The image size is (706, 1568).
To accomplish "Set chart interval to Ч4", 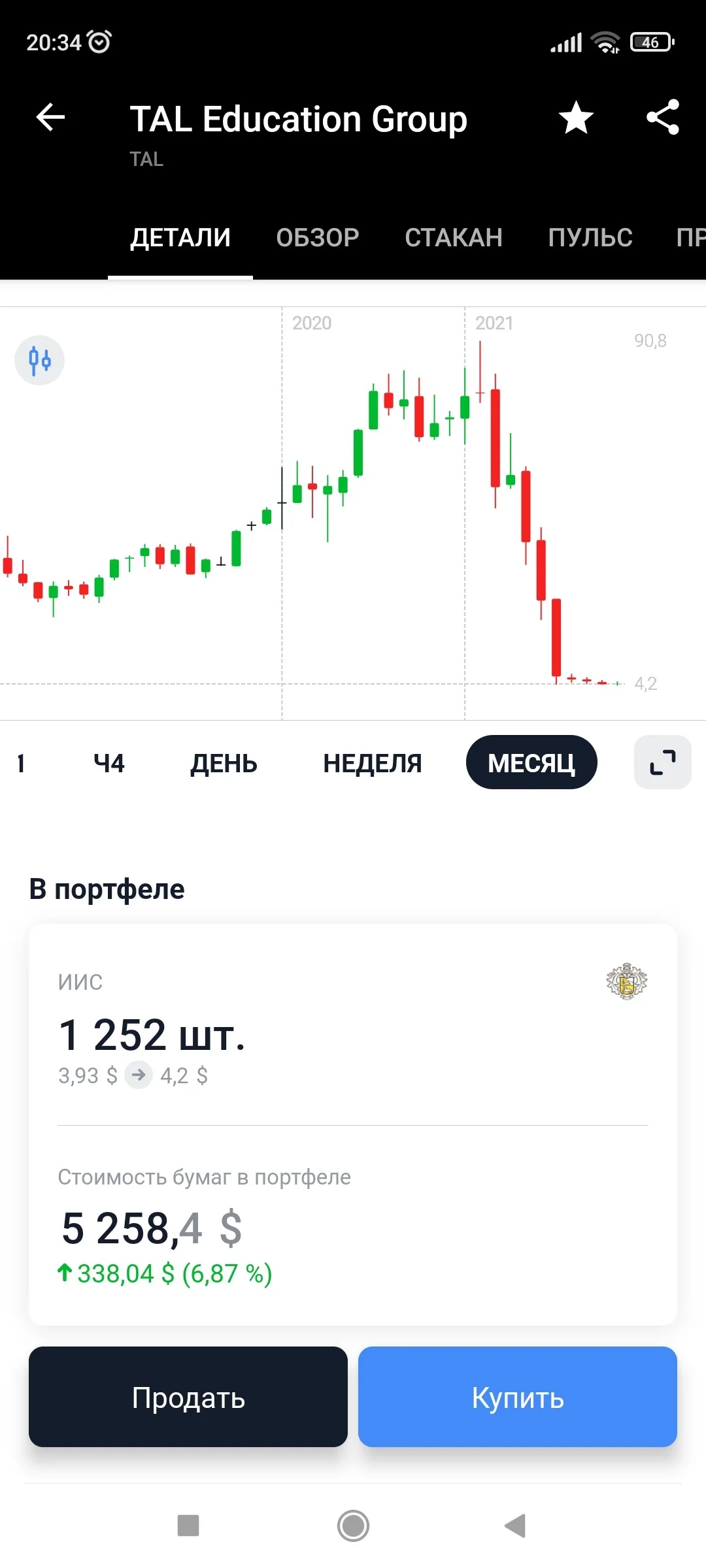I will [x=109, y=763].
